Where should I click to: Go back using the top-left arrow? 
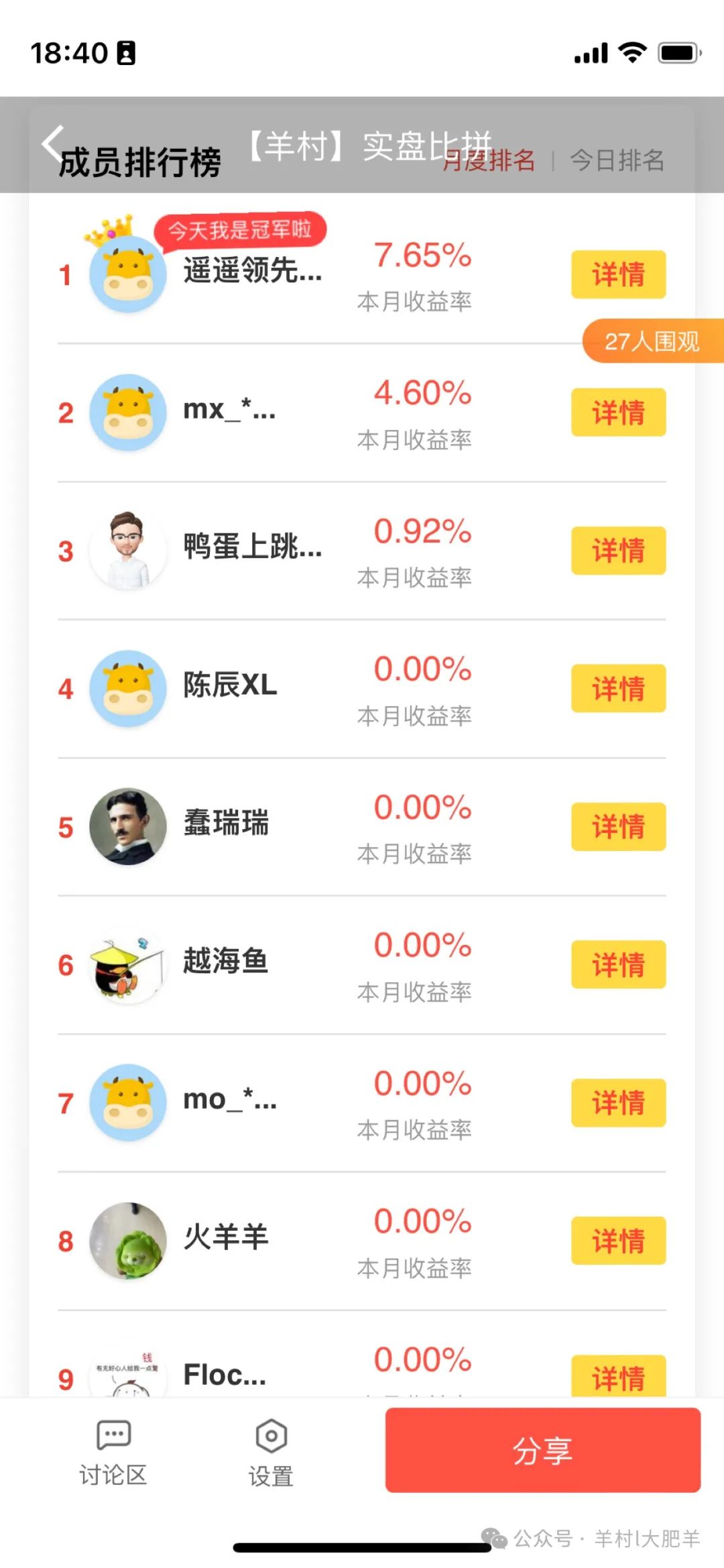click(x=52, y=142)
